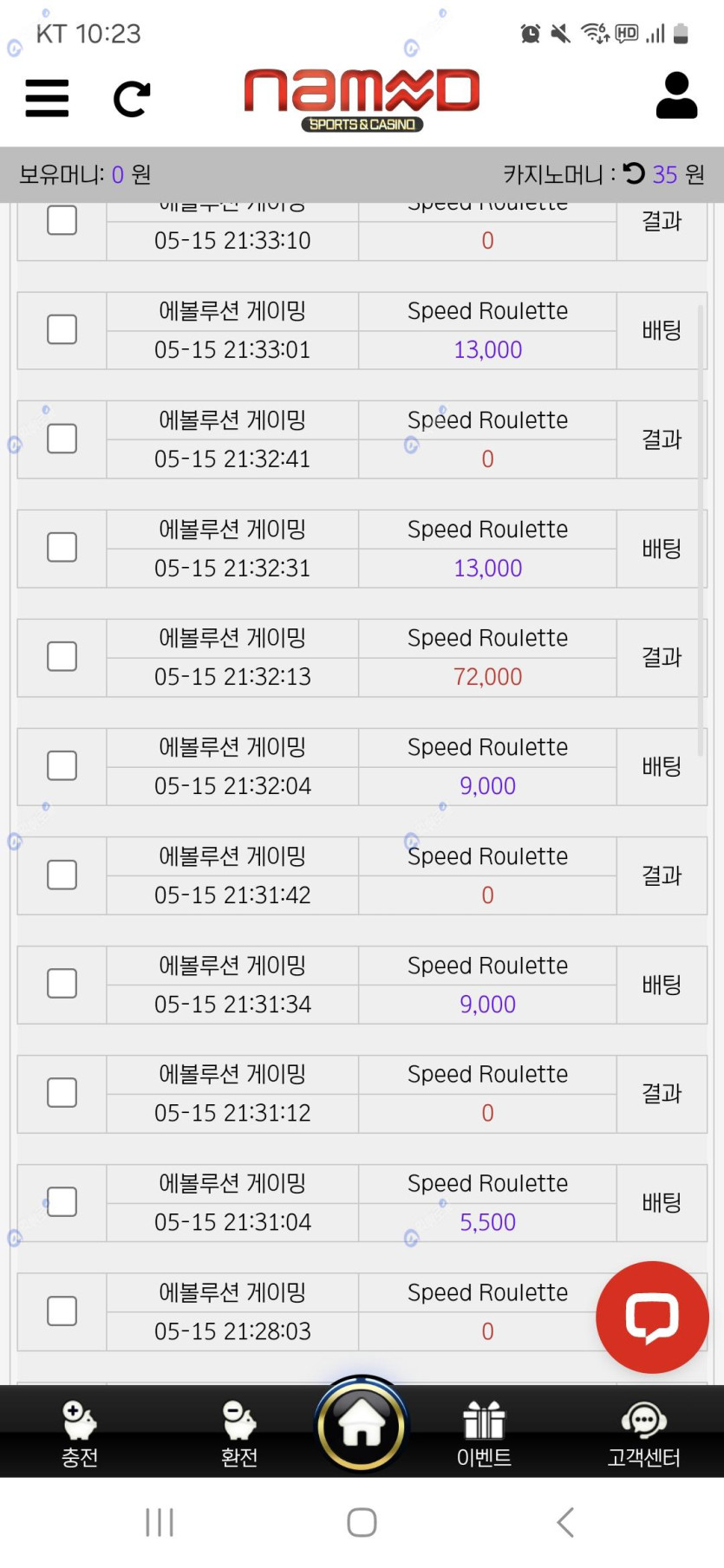Reload the page with the refresh icon
This screenshot has height=1568, width=724.
(132, 99)
